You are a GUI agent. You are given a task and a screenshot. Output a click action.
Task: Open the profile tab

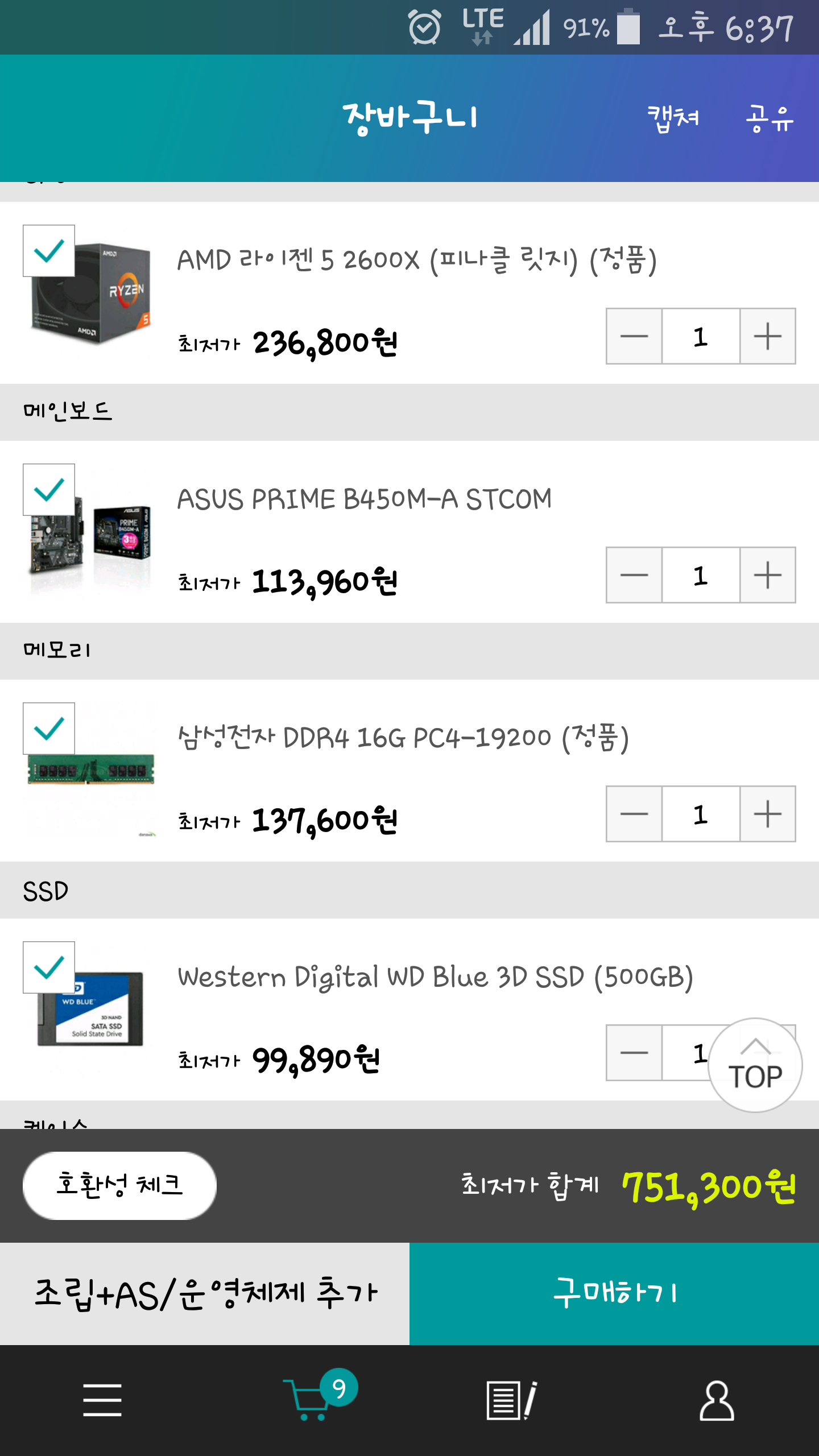[717, 1400]
